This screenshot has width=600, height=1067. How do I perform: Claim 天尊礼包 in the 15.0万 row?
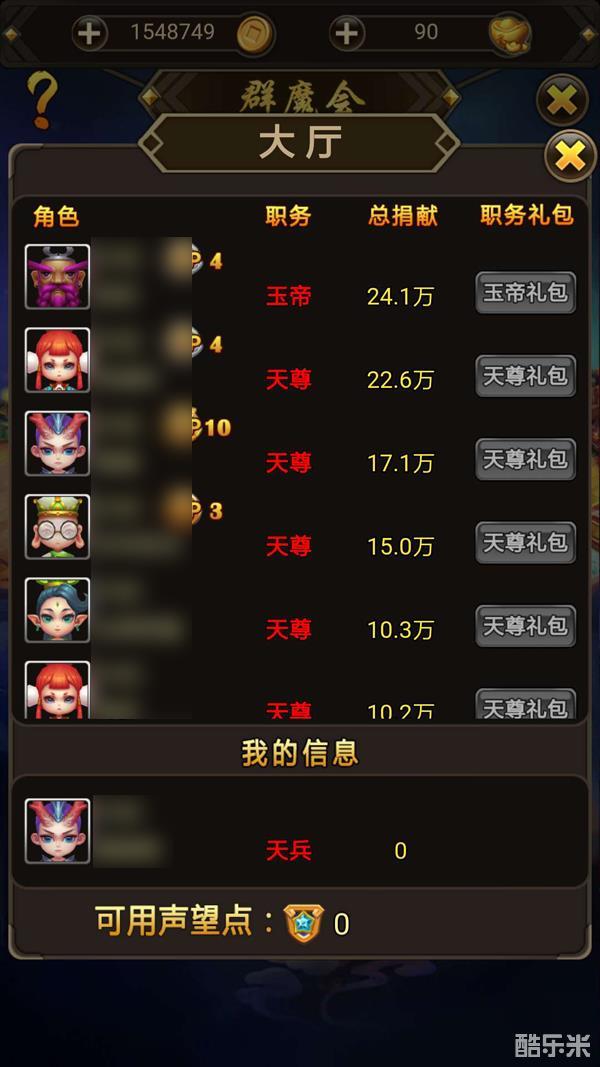coord(525,543)
